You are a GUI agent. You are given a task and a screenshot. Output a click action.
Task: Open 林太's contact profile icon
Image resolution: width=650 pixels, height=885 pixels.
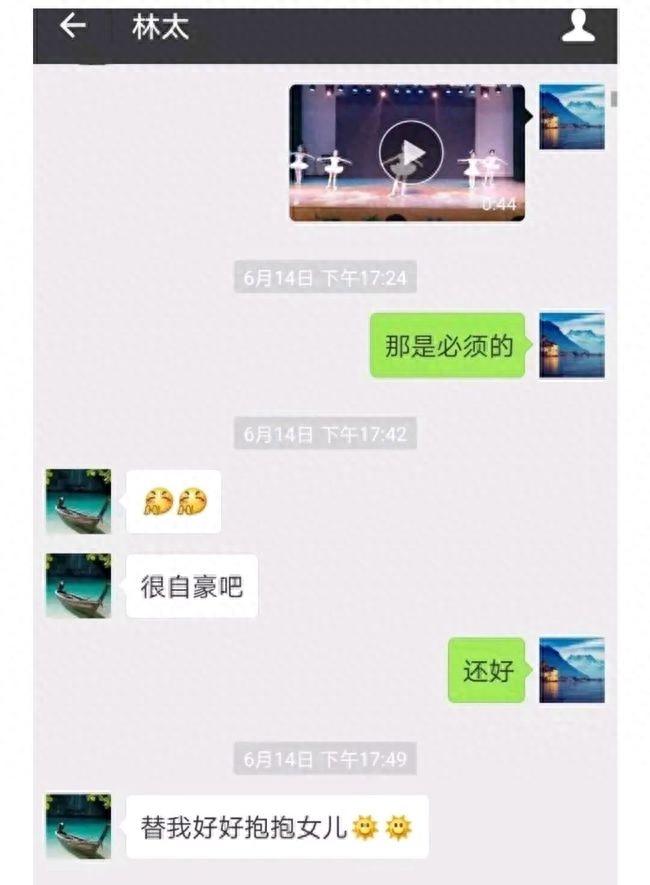point(578,27)
